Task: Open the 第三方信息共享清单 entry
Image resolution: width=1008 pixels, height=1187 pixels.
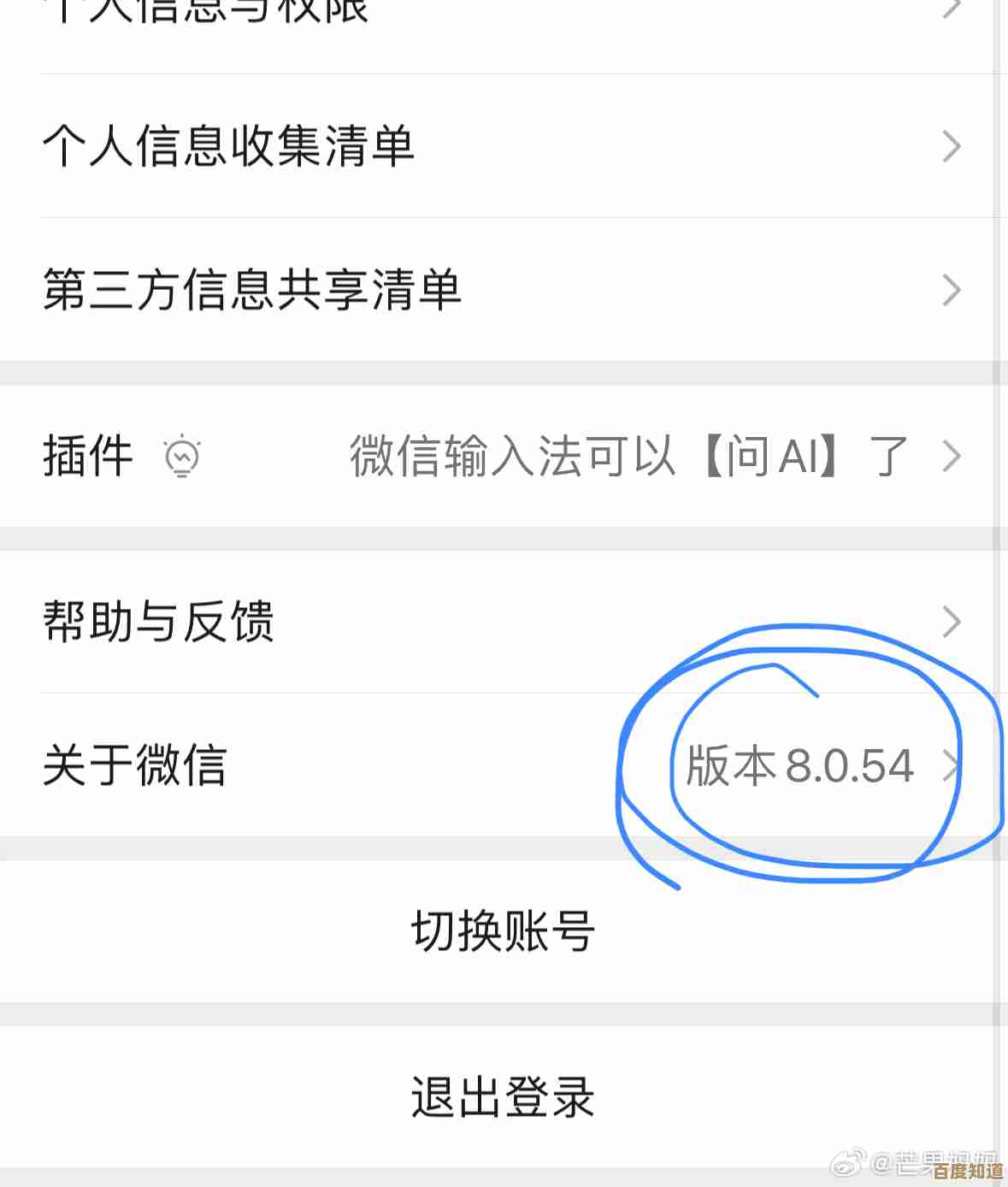Action: tap(252, 291)
